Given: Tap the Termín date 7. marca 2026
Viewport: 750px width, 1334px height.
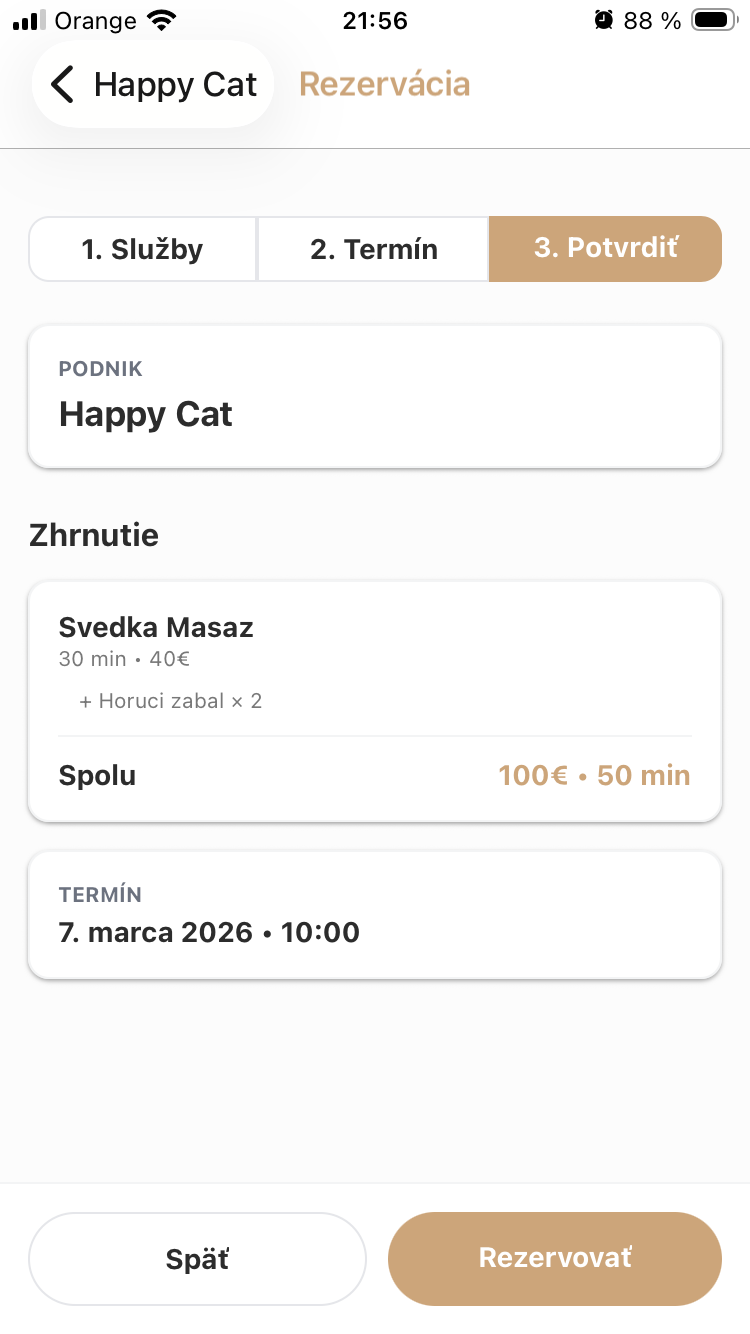Looking at the screenshot, I should coord(210,932).
